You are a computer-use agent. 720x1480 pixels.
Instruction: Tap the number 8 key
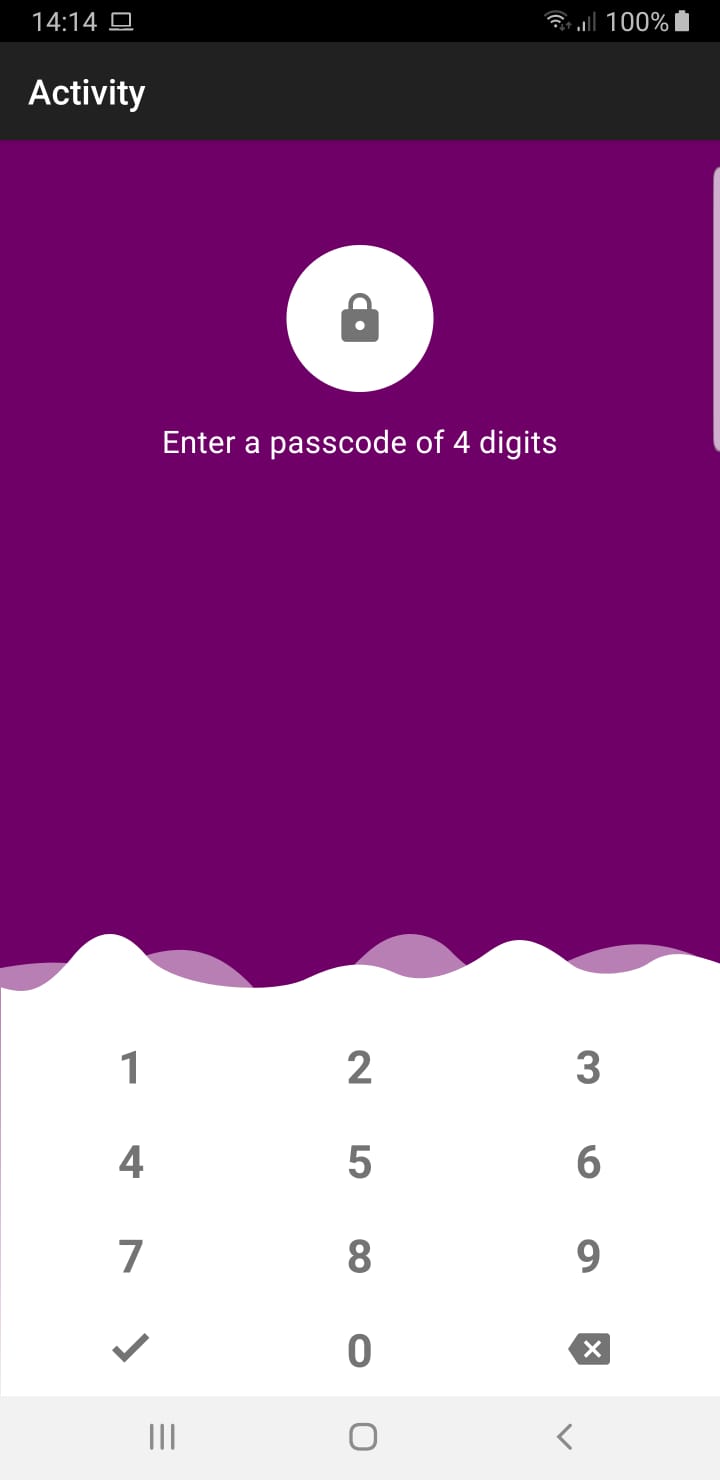[x=360, y=1256]
